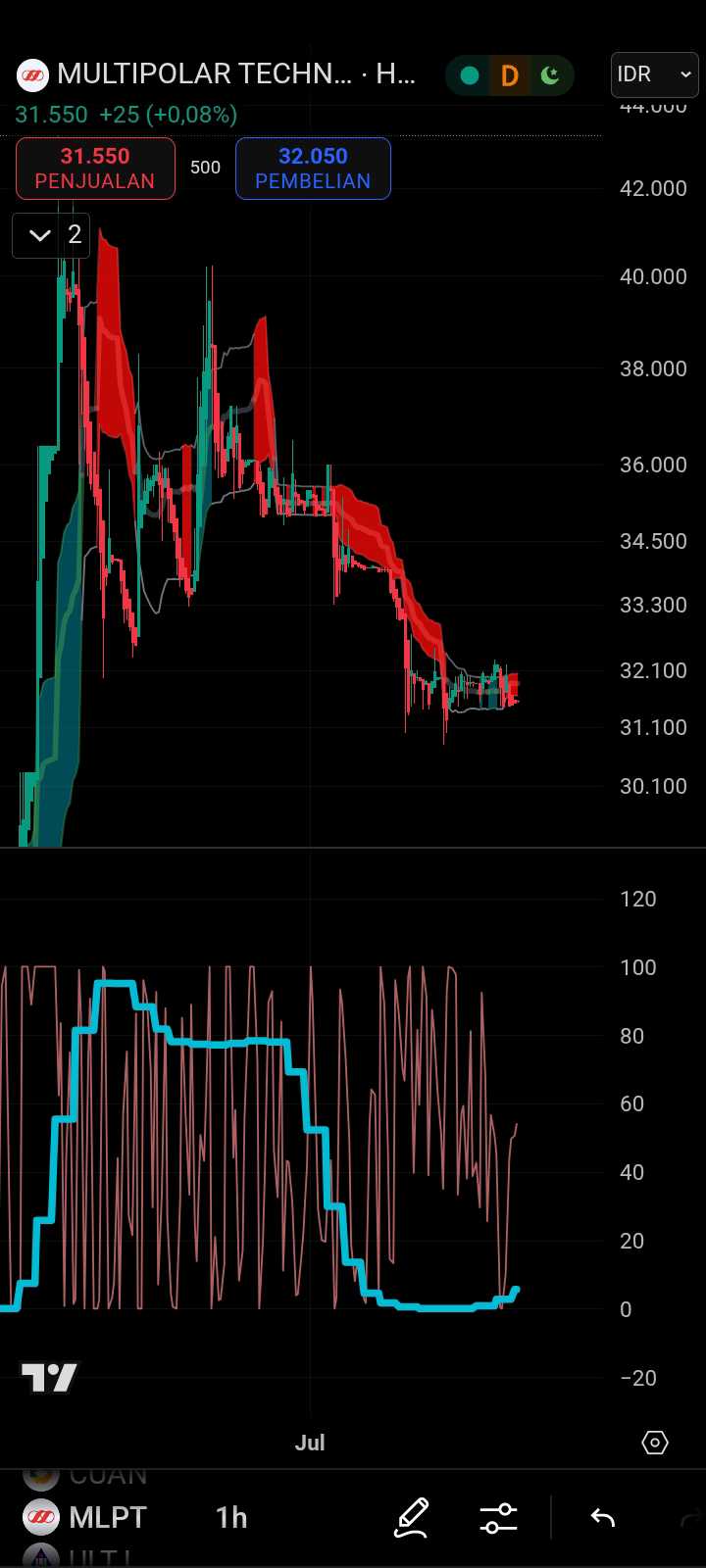Expand the collapsed indicators legend showing 2
This screenshot has height=1568, width=706.
coord(51,235)
